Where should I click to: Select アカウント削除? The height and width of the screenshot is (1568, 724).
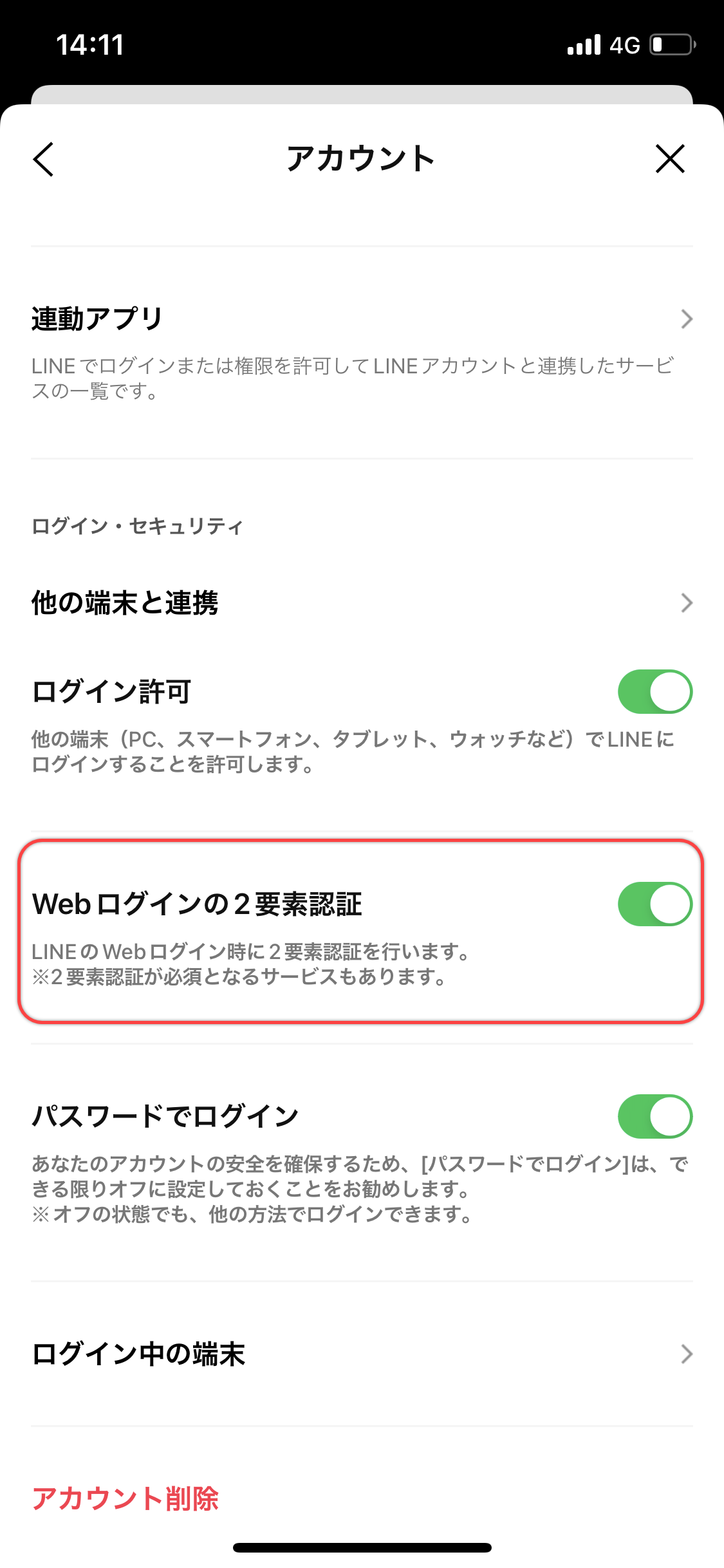coord(126,1498)
